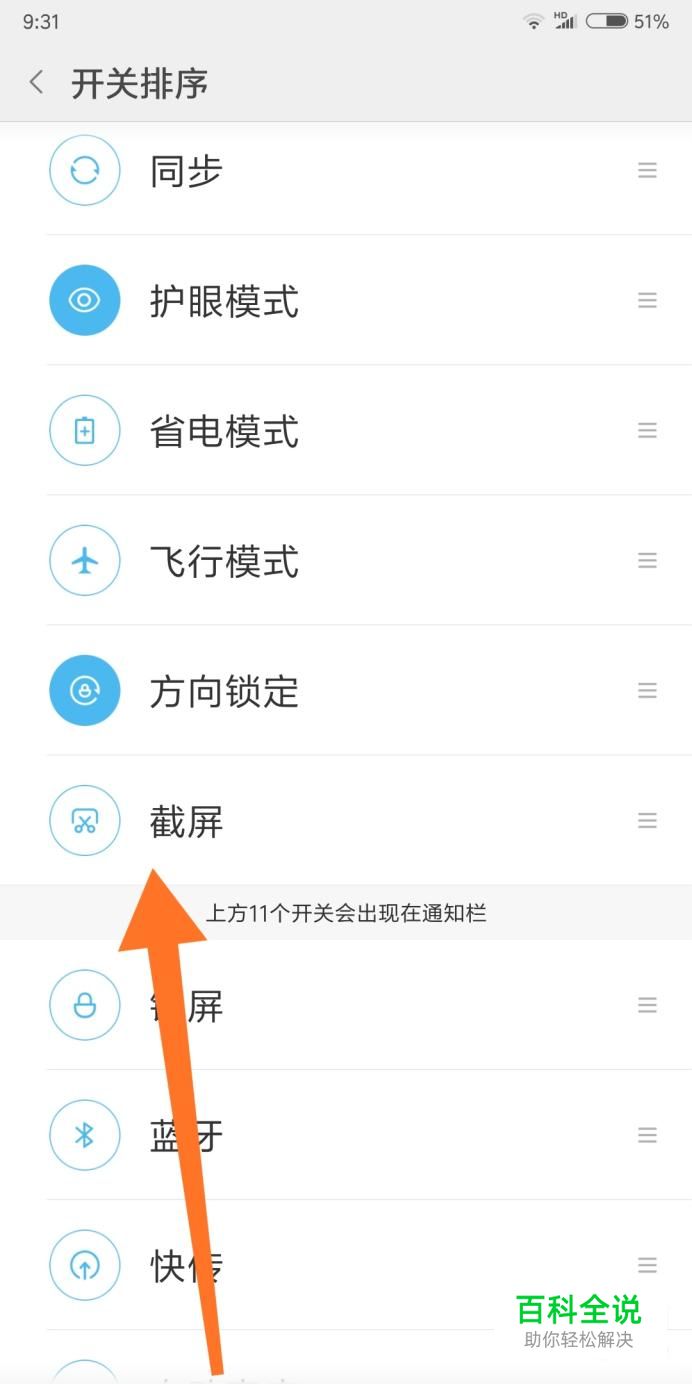Image resolution: width=692 pixels, height=1384 pixels.
Task: Tap the reorder handle for 护眼模式
Action: [x=647, y=300]
